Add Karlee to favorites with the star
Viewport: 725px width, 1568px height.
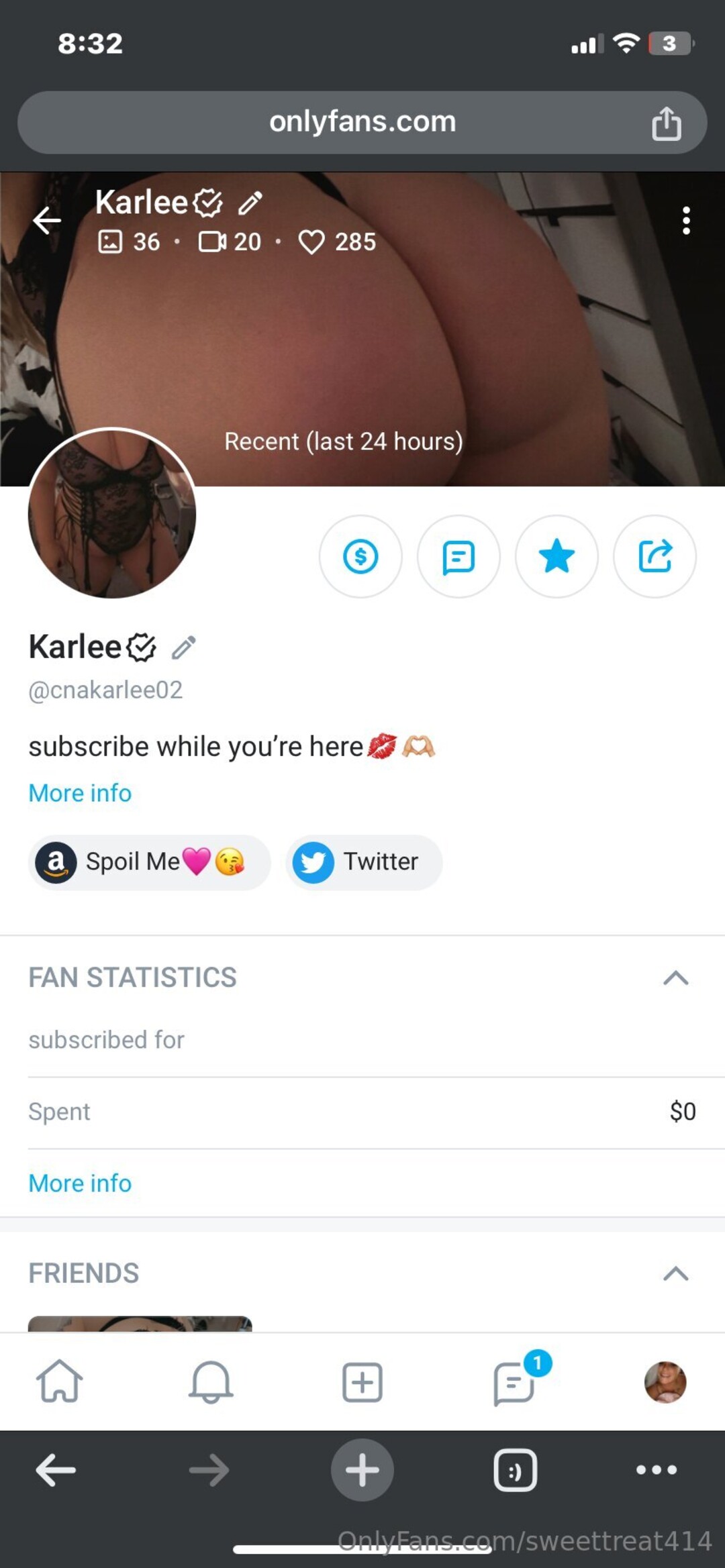pyautogui.click(x=557, y=556)
